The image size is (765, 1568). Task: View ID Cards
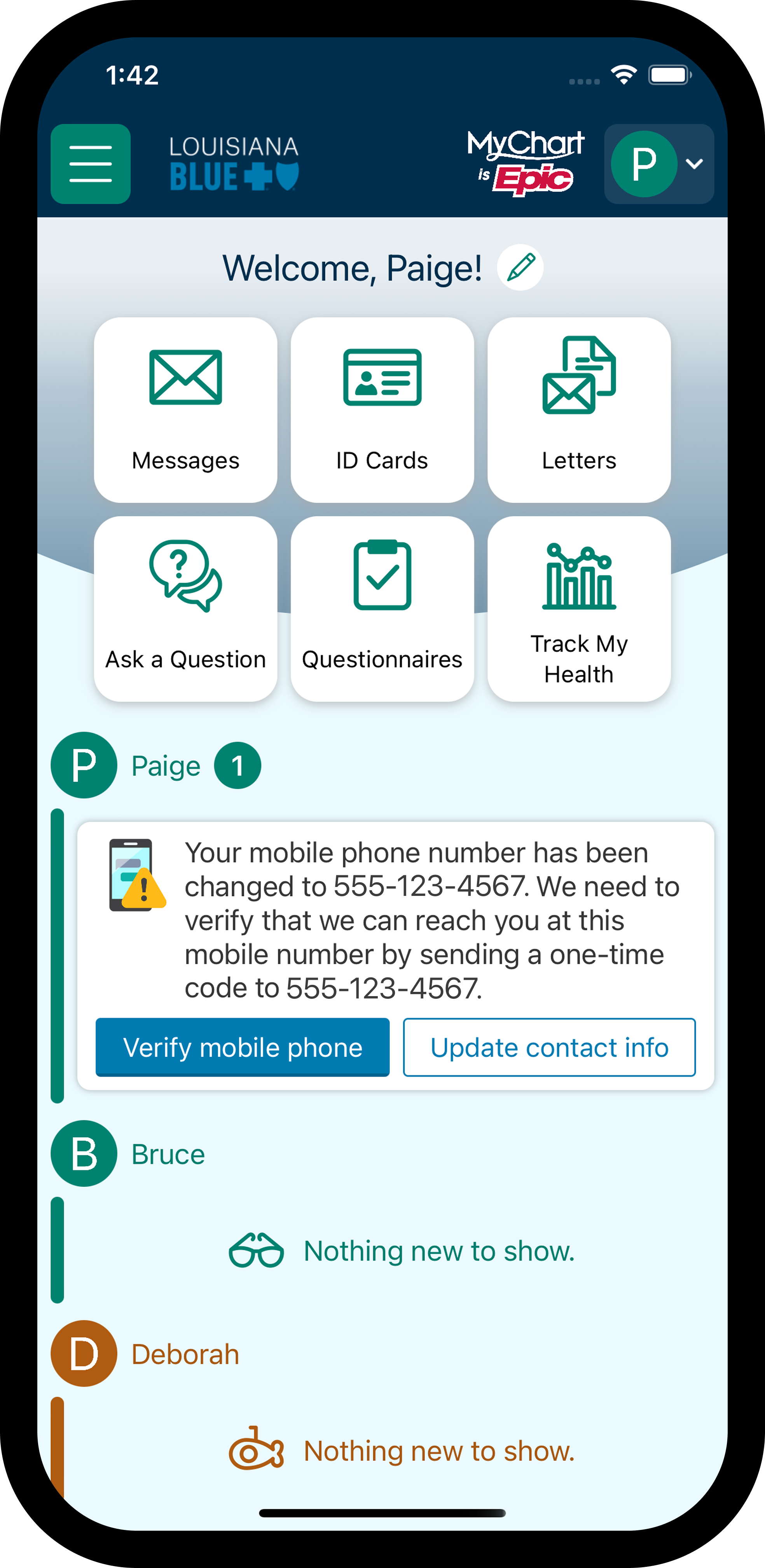coord(382,409)
